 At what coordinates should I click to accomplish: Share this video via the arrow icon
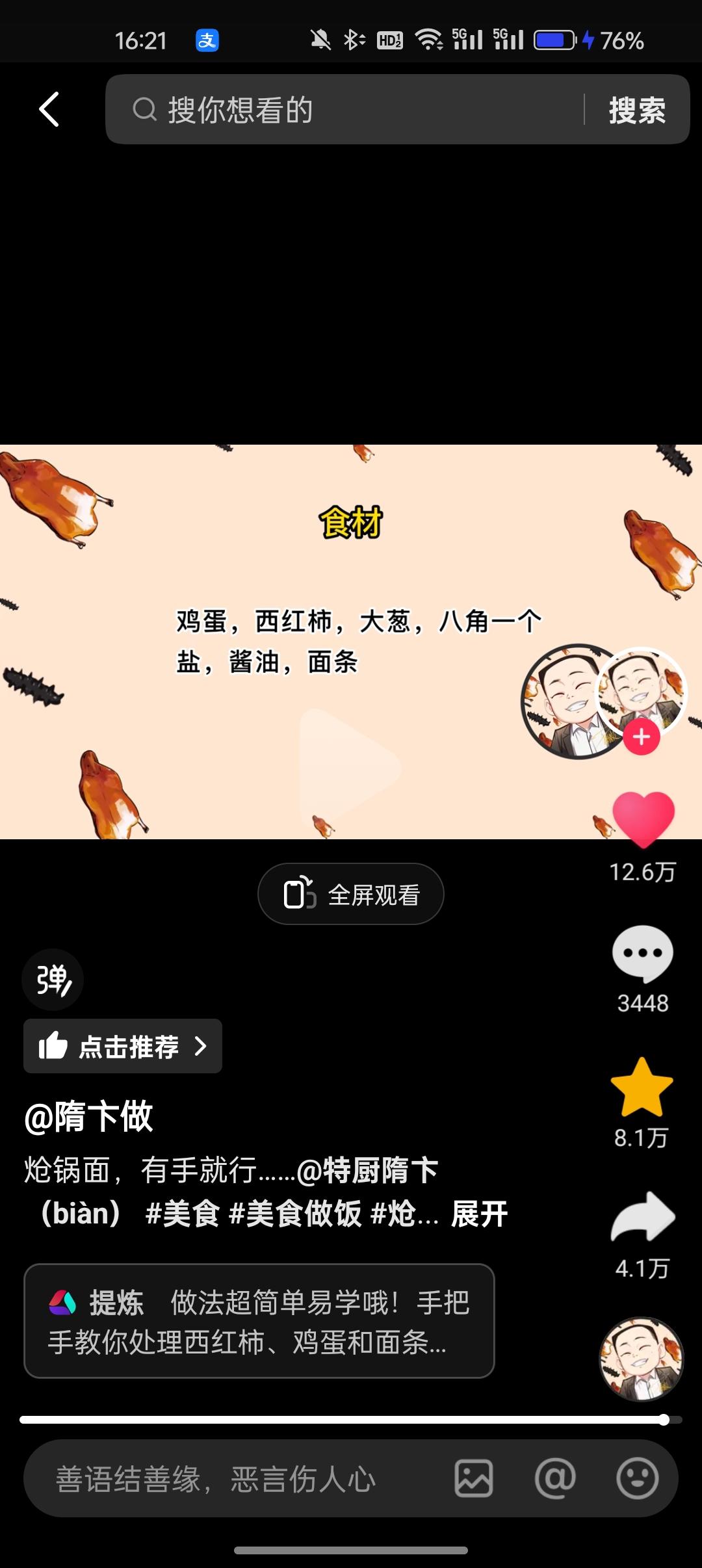pos(642,1218)
